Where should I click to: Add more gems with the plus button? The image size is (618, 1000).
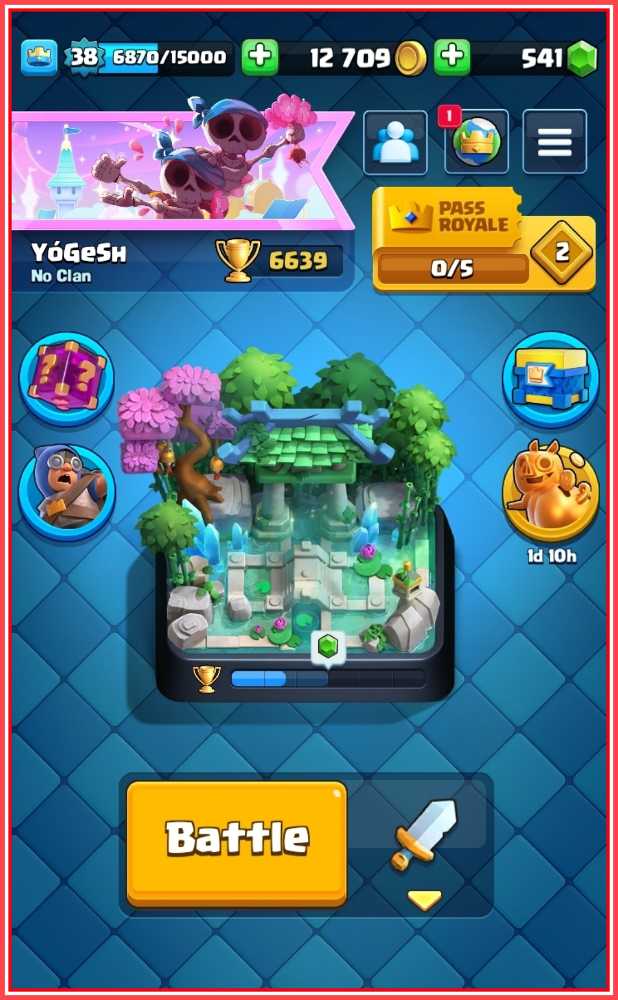[x=452, y=58]
